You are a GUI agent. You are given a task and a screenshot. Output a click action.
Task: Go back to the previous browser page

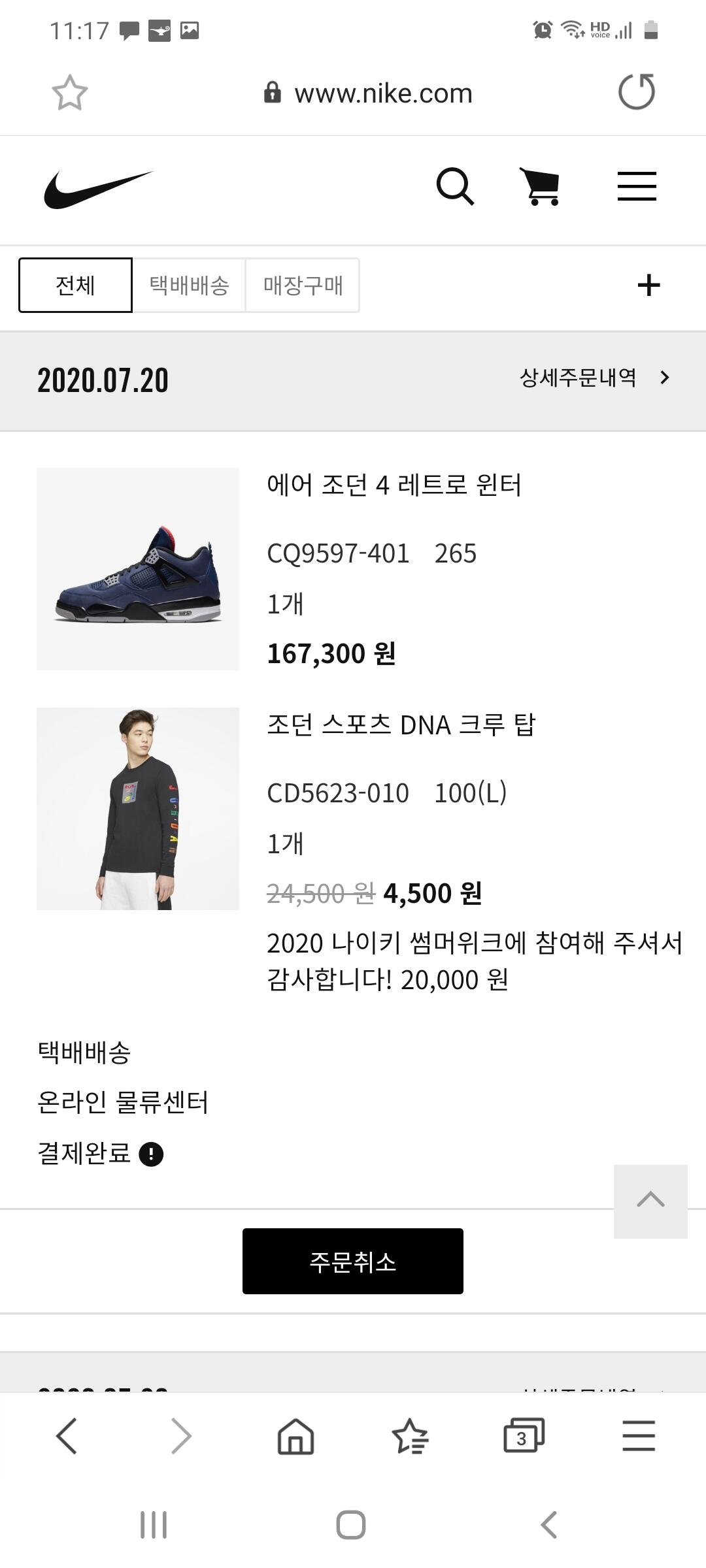click(67, 1436)
